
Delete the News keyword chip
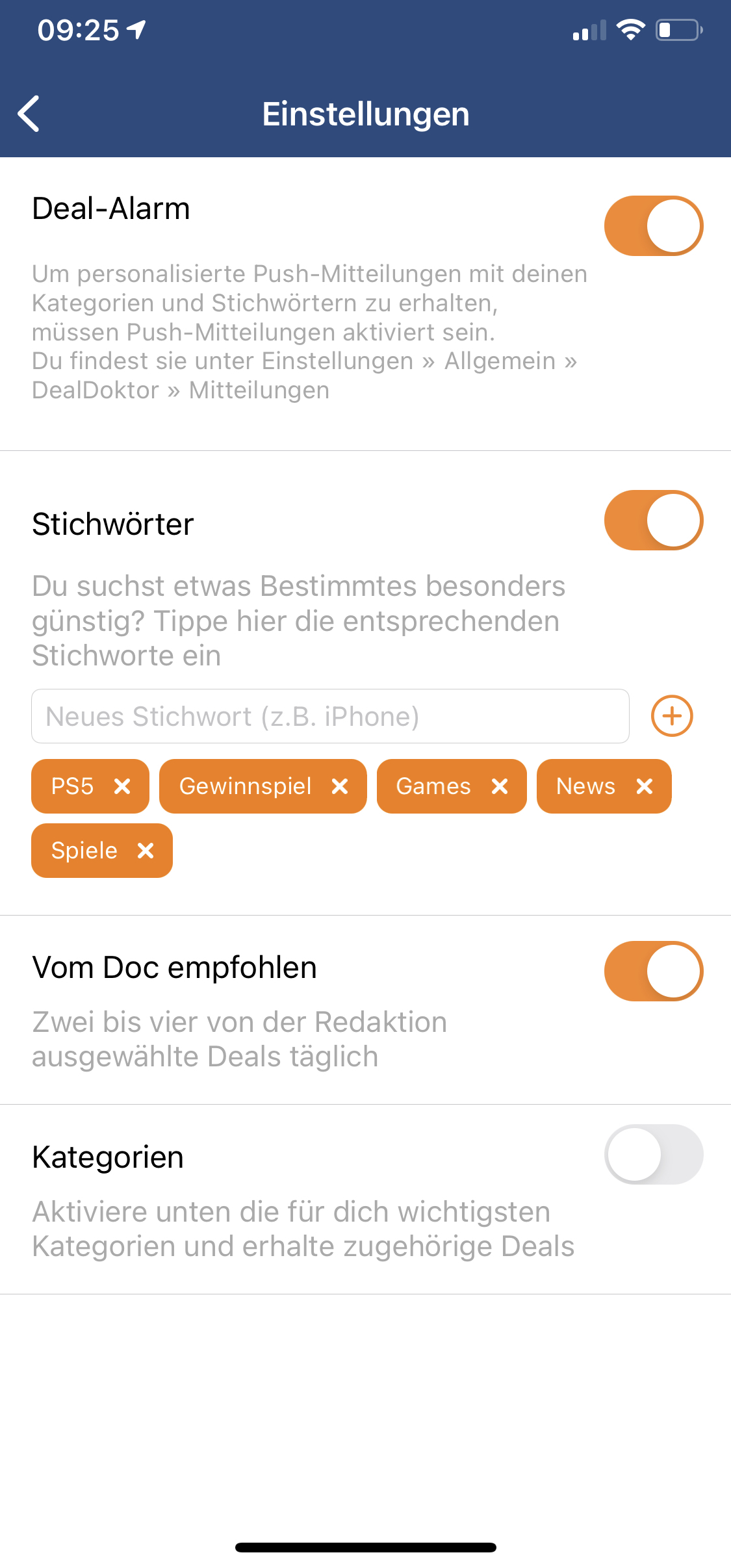[x=645, y=786]
